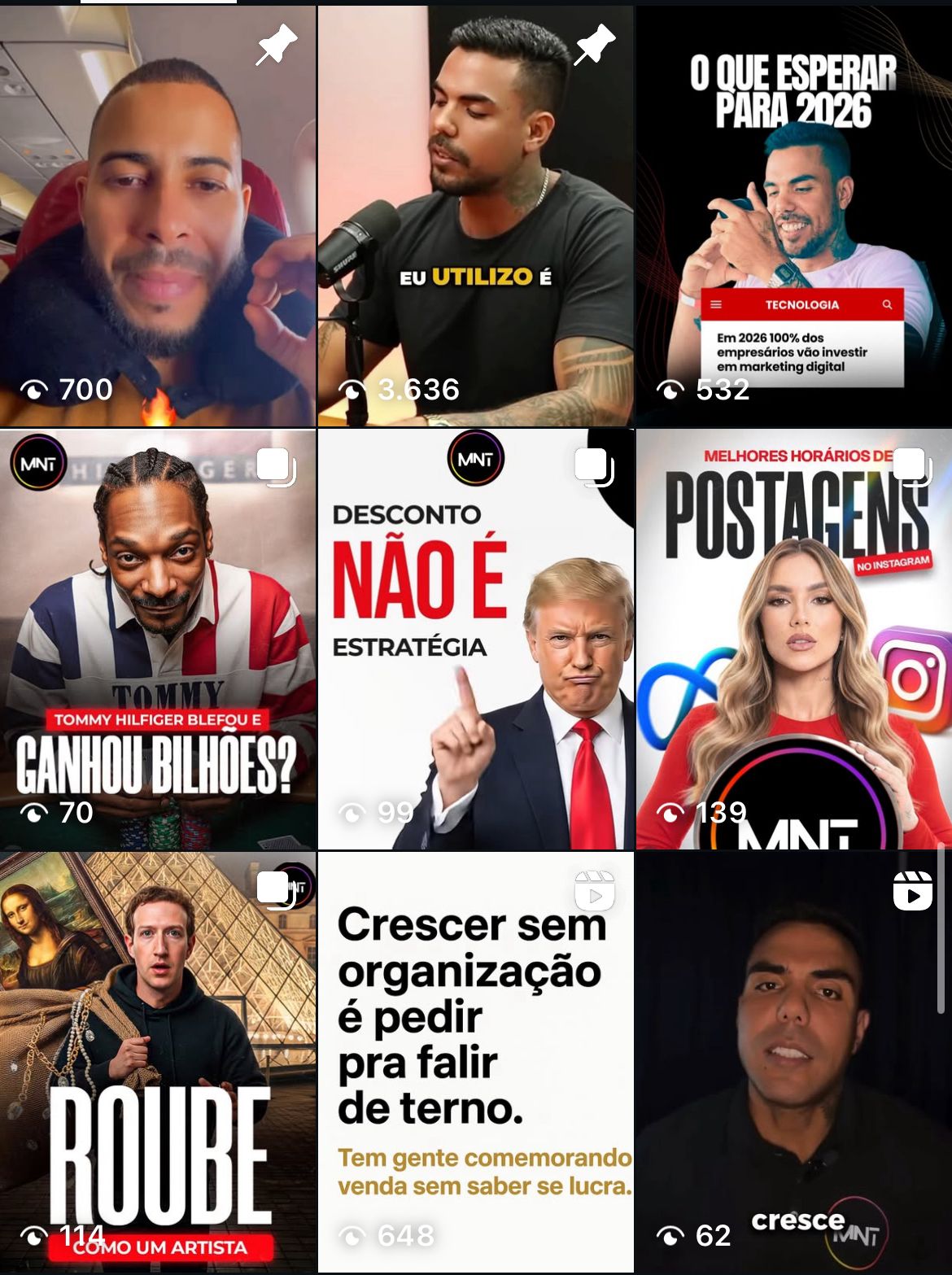This screenshot has width=952, height=1275.
Task: Open the pinned airplane selfie post with 700 views
Action: click(158, 216)
